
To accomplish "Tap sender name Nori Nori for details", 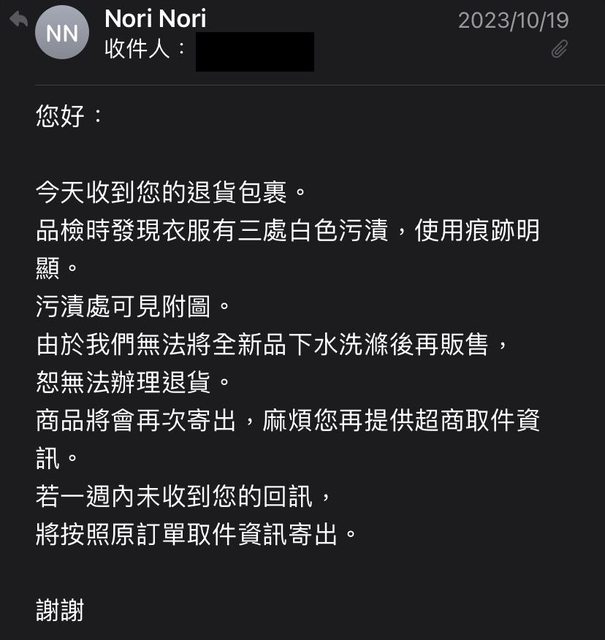I will pyautogui.click(x=155, y=19).
